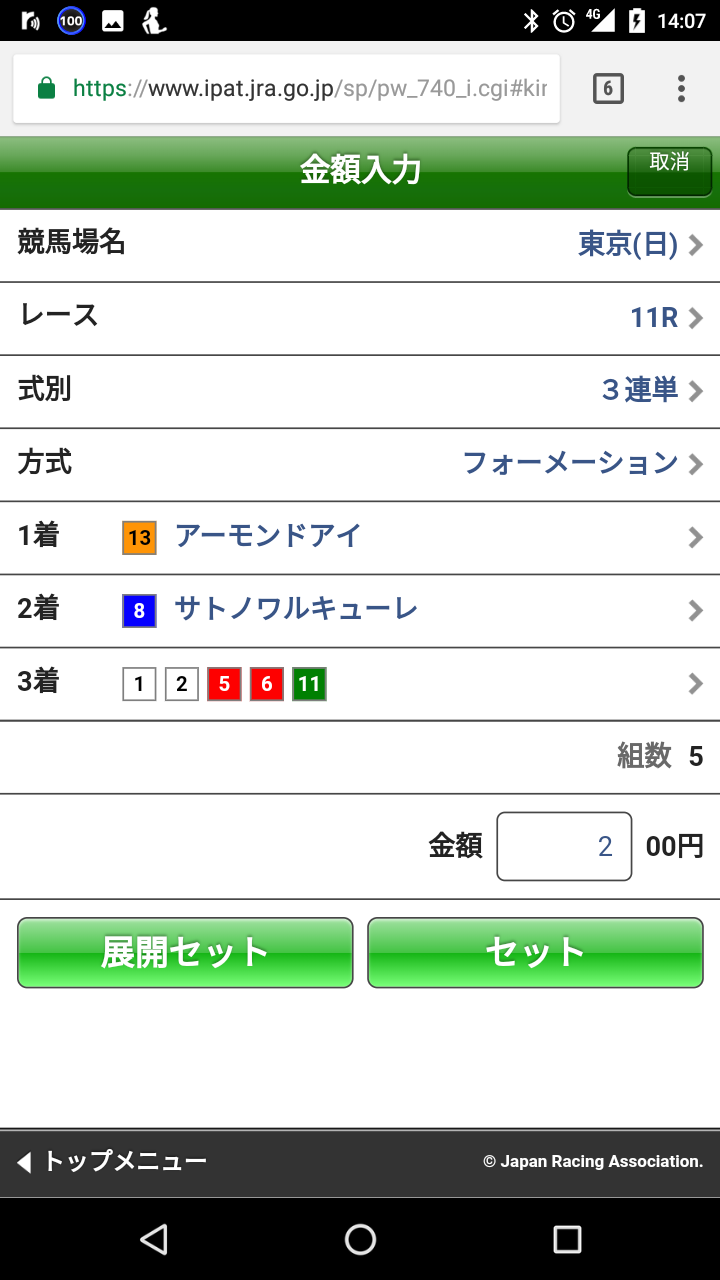The height and width of the screenshot is (1280, 720).
Task: Open the 競馬場名 racecourse row
Action: [360, 245]
